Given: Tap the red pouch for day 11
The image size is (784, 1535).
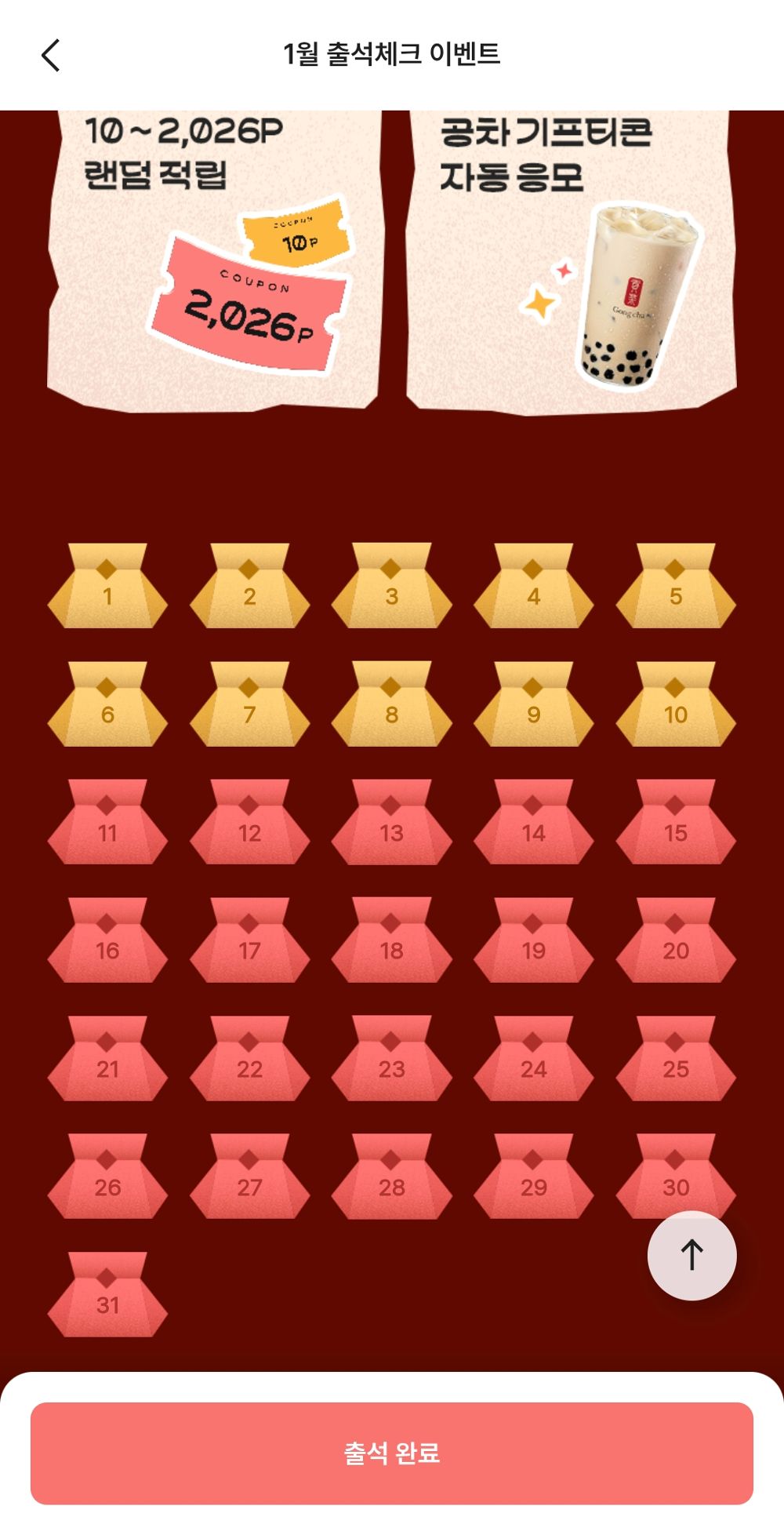Looking at the screenshot, I should coord(107,824).
